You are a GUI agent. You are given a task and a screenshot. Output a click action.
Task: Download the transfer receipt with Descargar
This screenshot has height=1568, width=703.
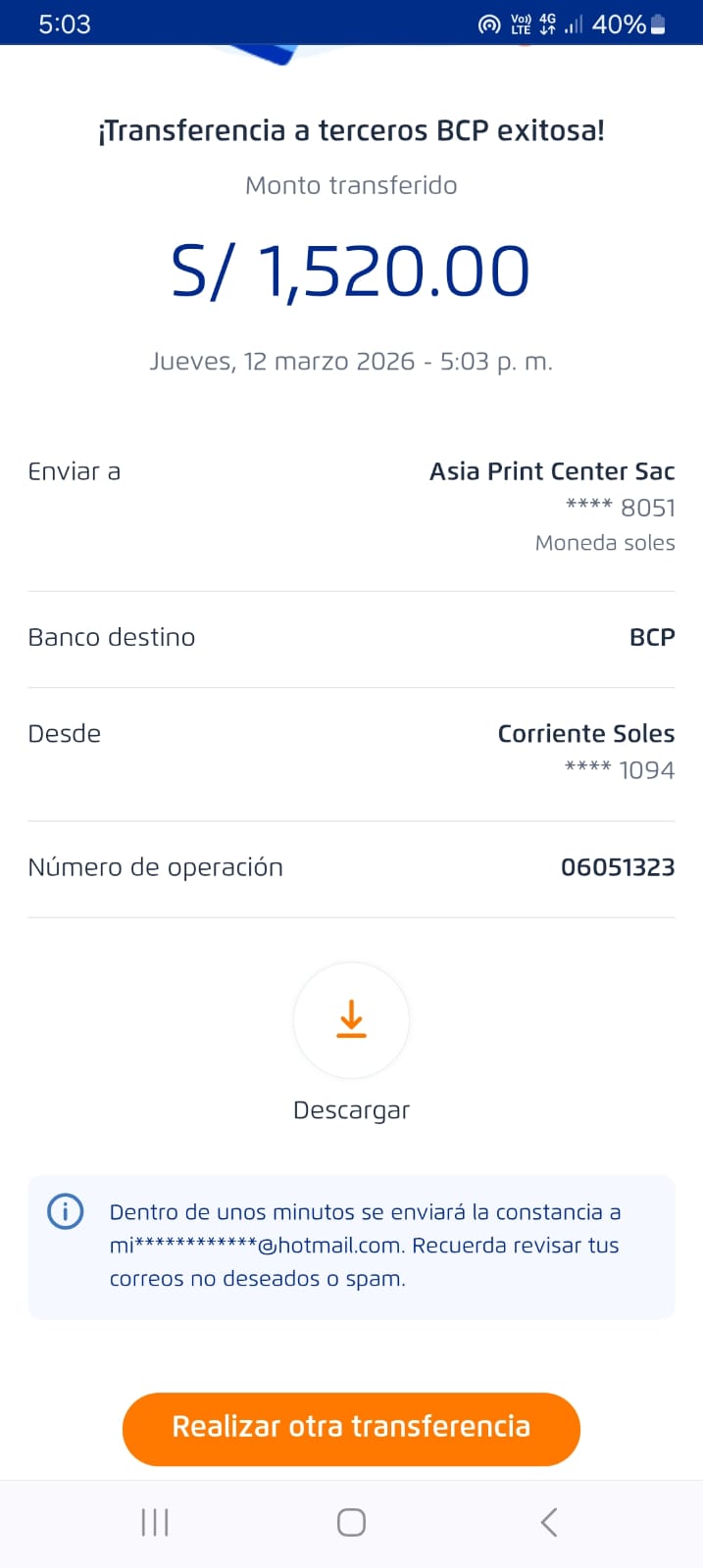pos(351,1020)
